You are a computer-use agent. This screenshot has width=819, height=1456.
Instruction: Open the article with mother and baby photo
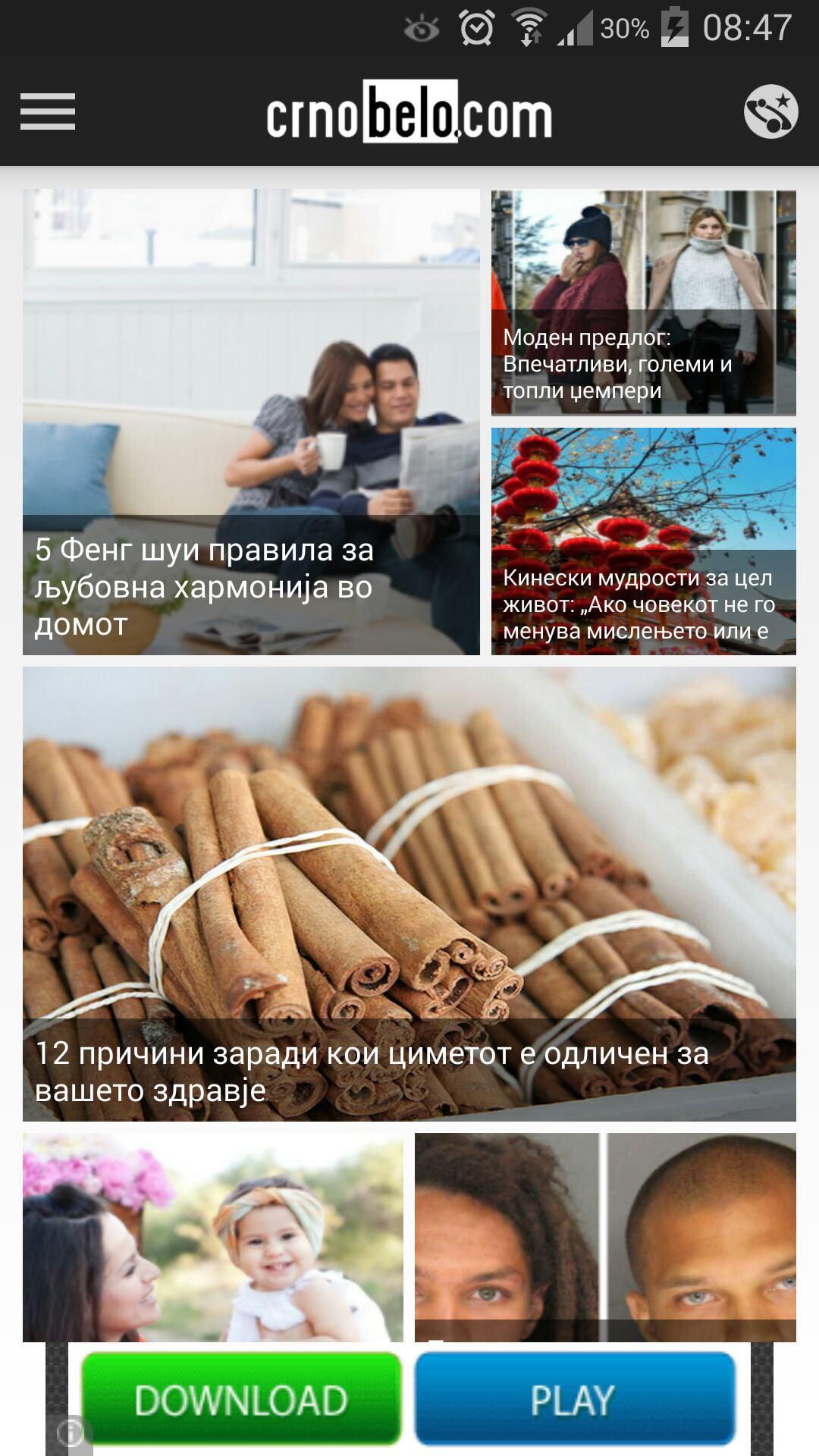point(213,1237)
